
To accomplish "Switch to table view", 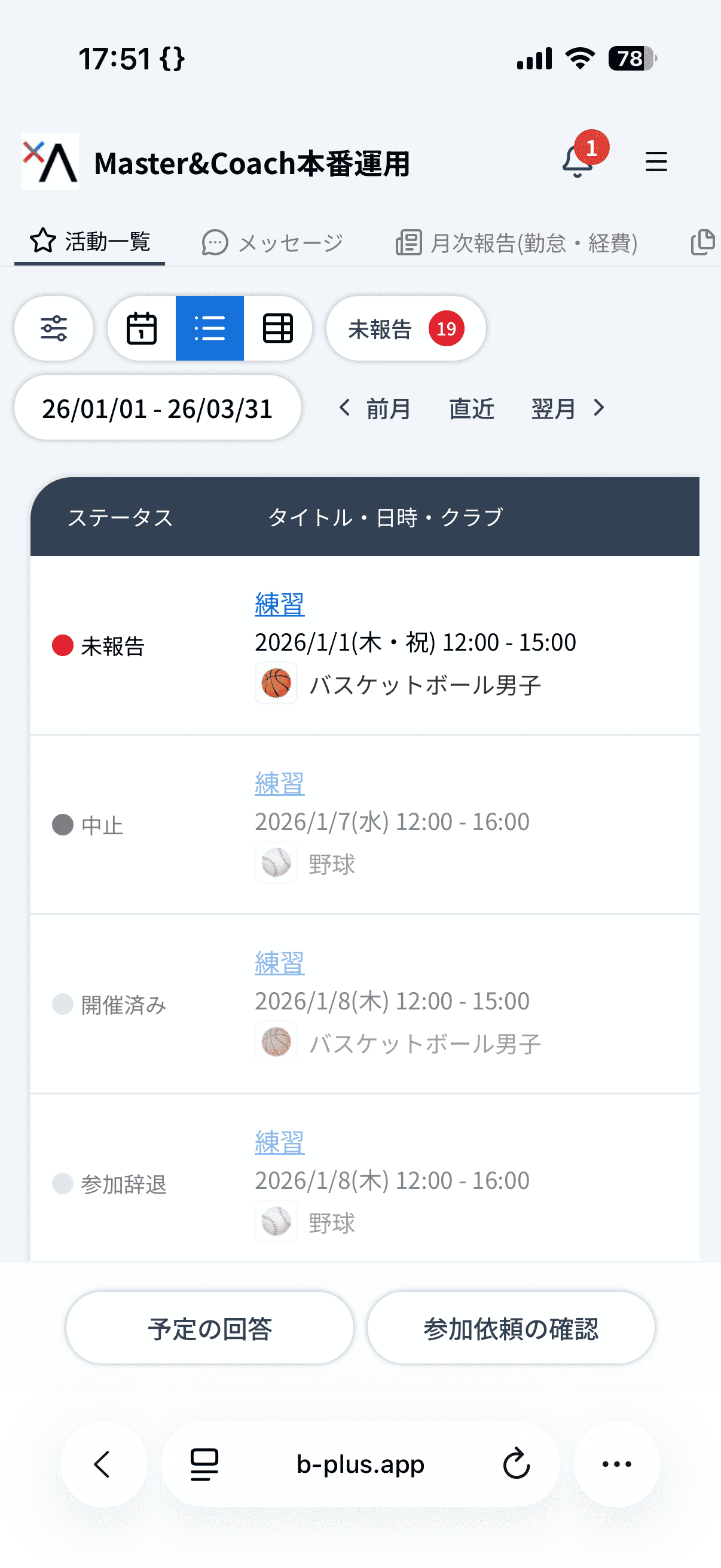I will [x=279, y=329].
